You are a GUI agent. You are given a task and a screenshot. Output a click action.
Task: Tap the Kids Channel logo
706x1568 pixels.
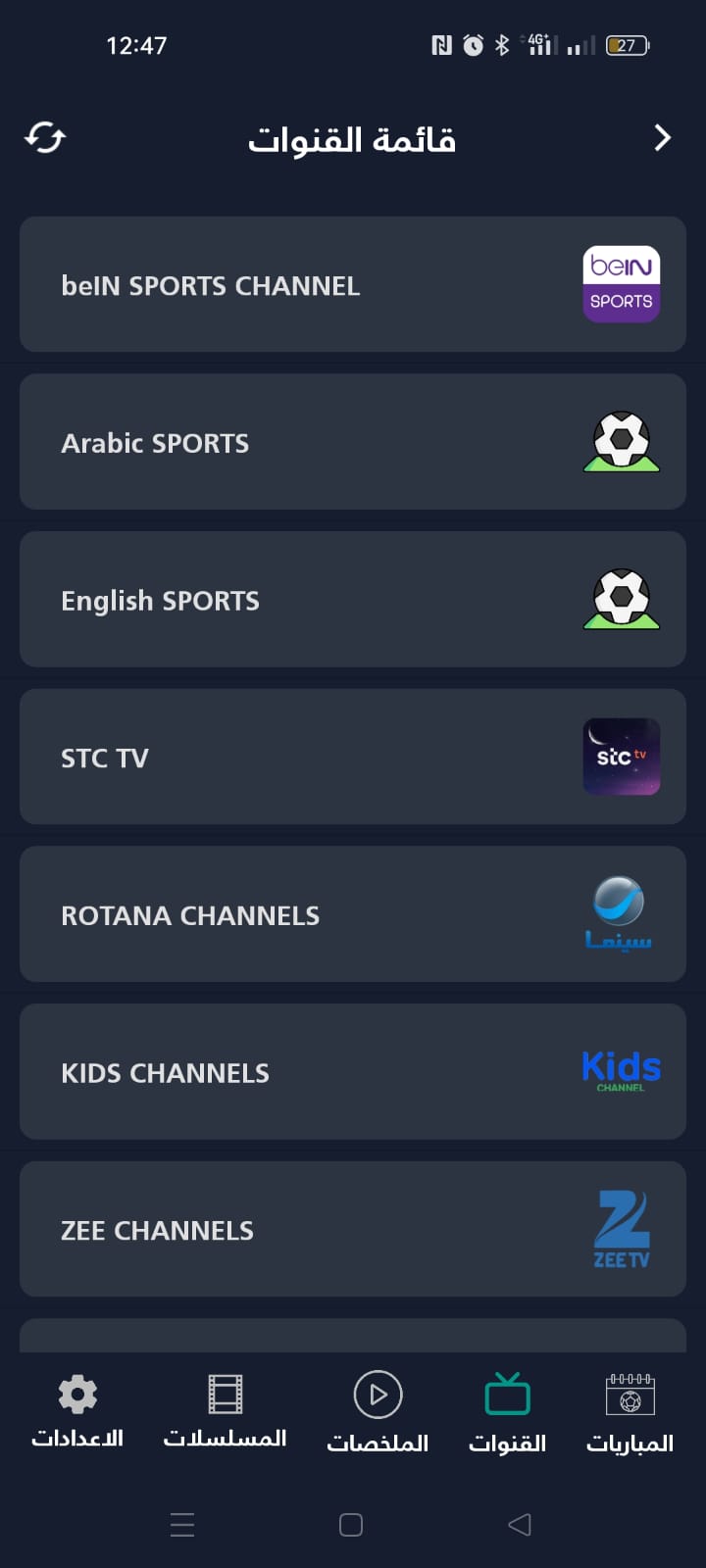coord(621,1071)
